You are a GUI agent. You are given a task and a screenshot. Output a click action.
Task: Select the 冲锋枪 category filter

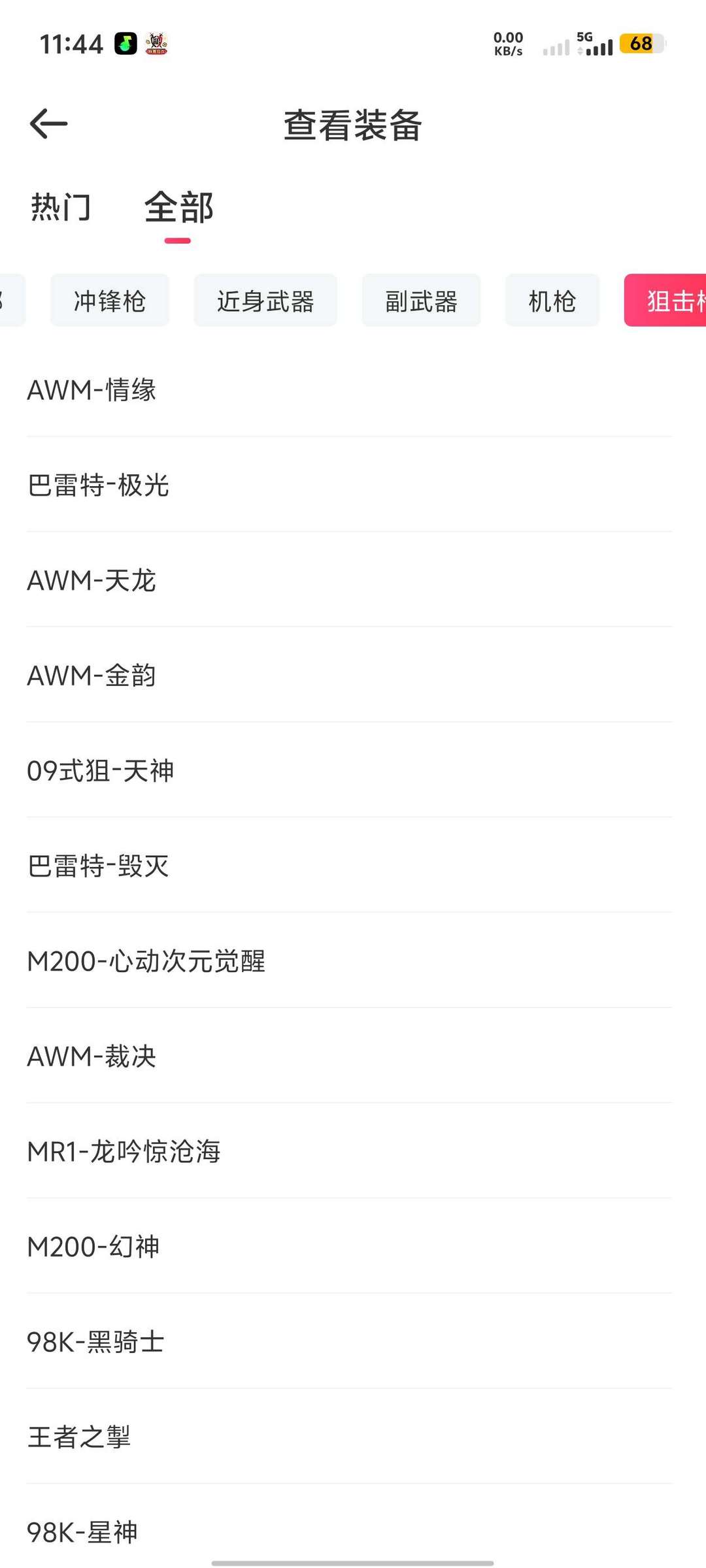pos(109,300)
